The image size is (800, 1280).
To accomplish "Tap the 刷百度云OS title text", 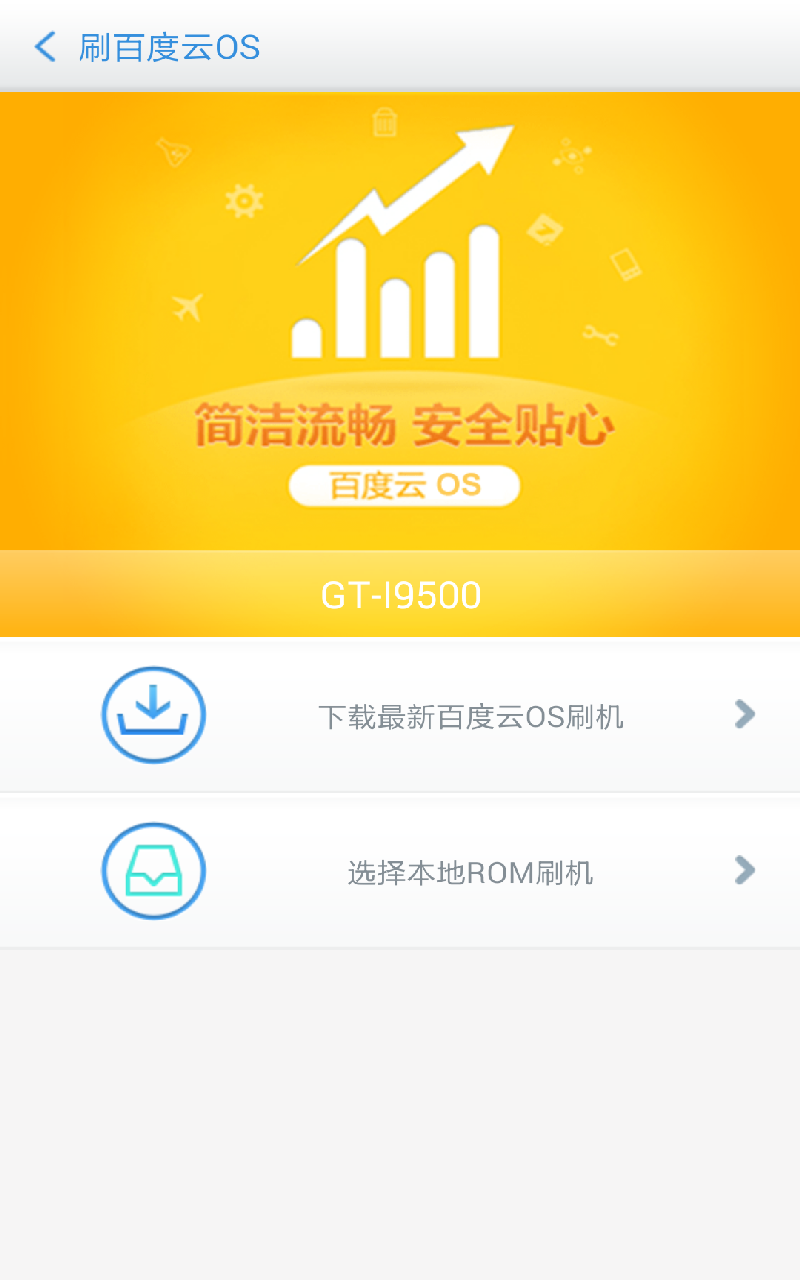I will coord(168,47).
